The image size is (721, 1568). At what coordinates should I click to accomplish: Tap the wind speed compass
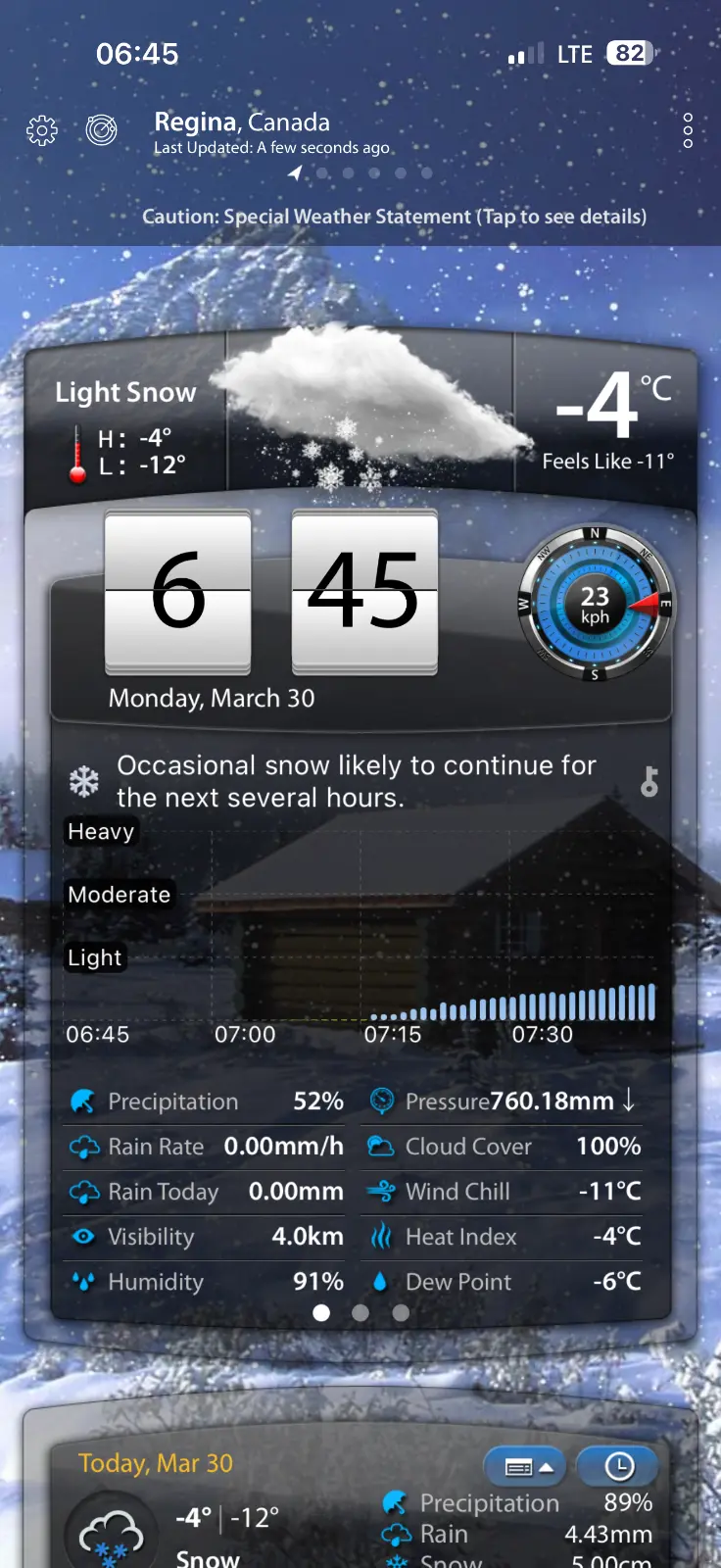[595, 605]
